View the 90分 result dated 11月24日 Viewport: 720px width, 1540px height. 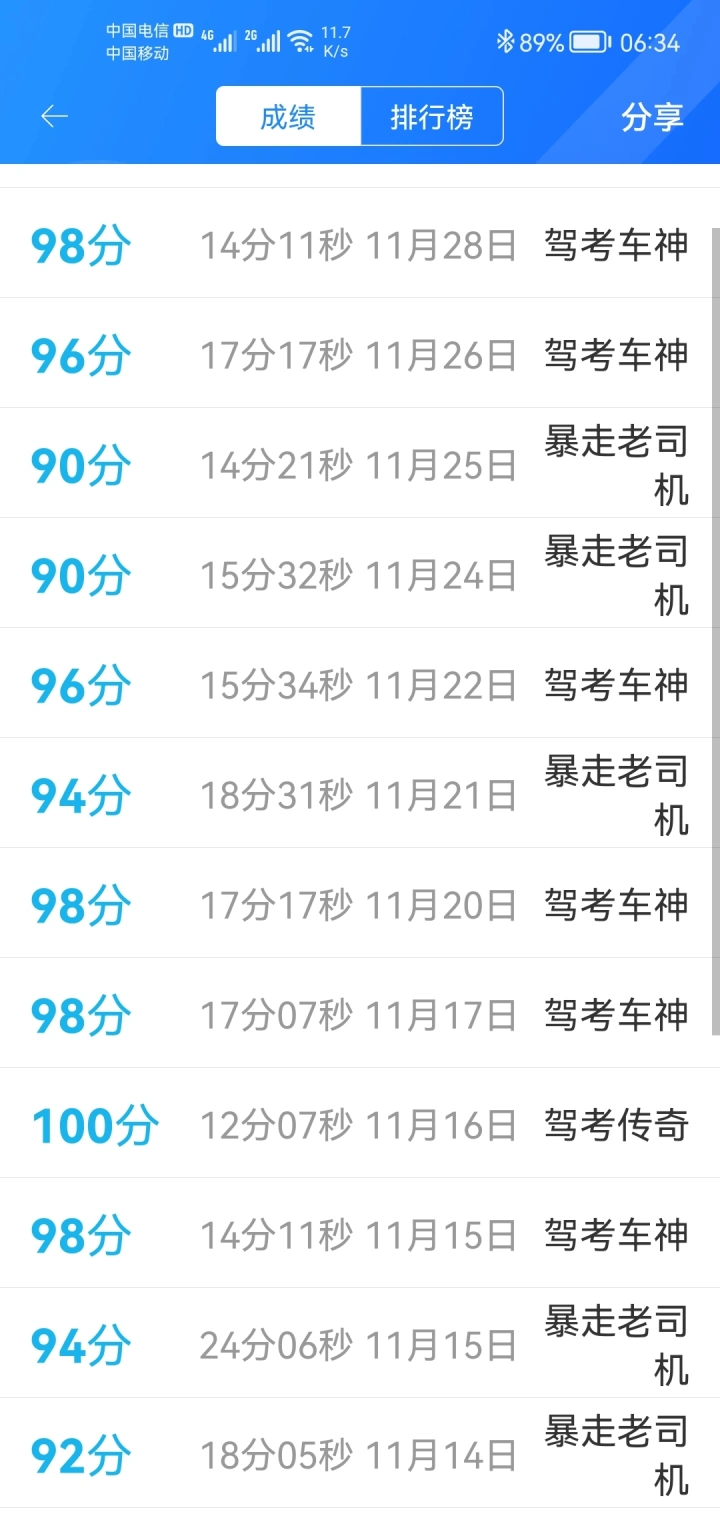[x=360, y=573]
